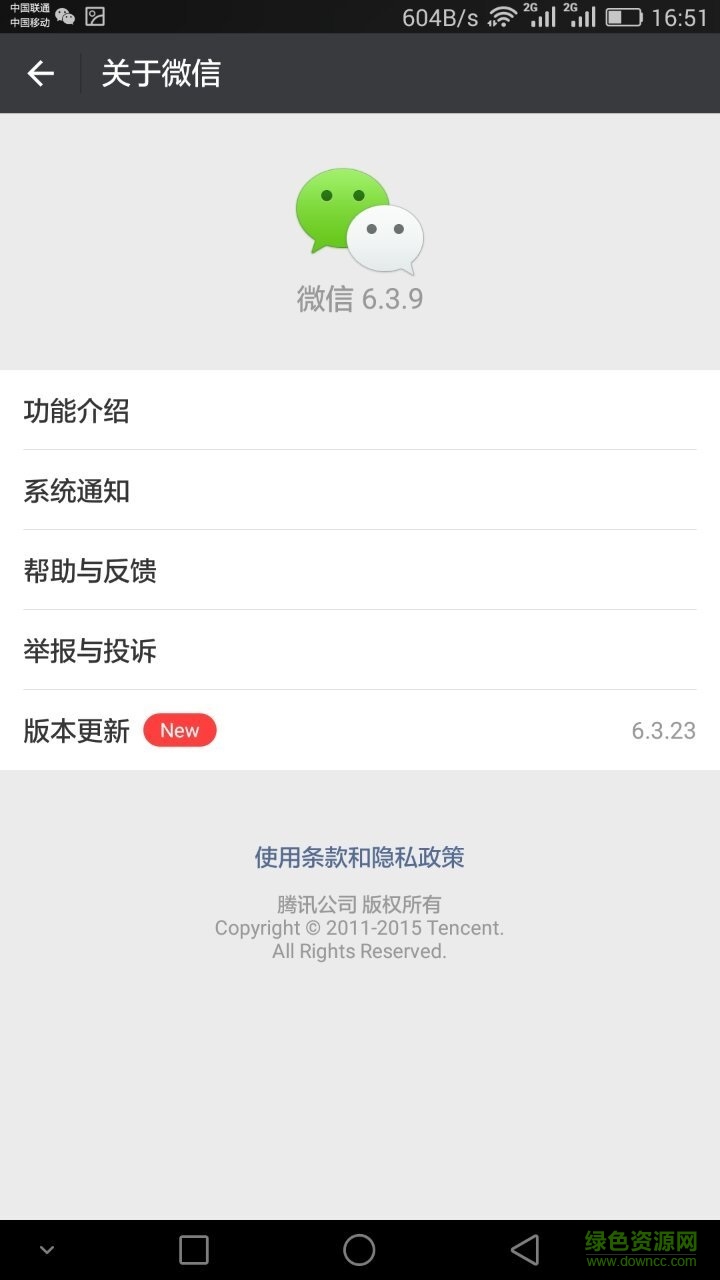Image resolution: width=720 pixels, height=1280 pixels.
Task: Tap the triangle back navigation button
Action: (x=524, y=1249)
